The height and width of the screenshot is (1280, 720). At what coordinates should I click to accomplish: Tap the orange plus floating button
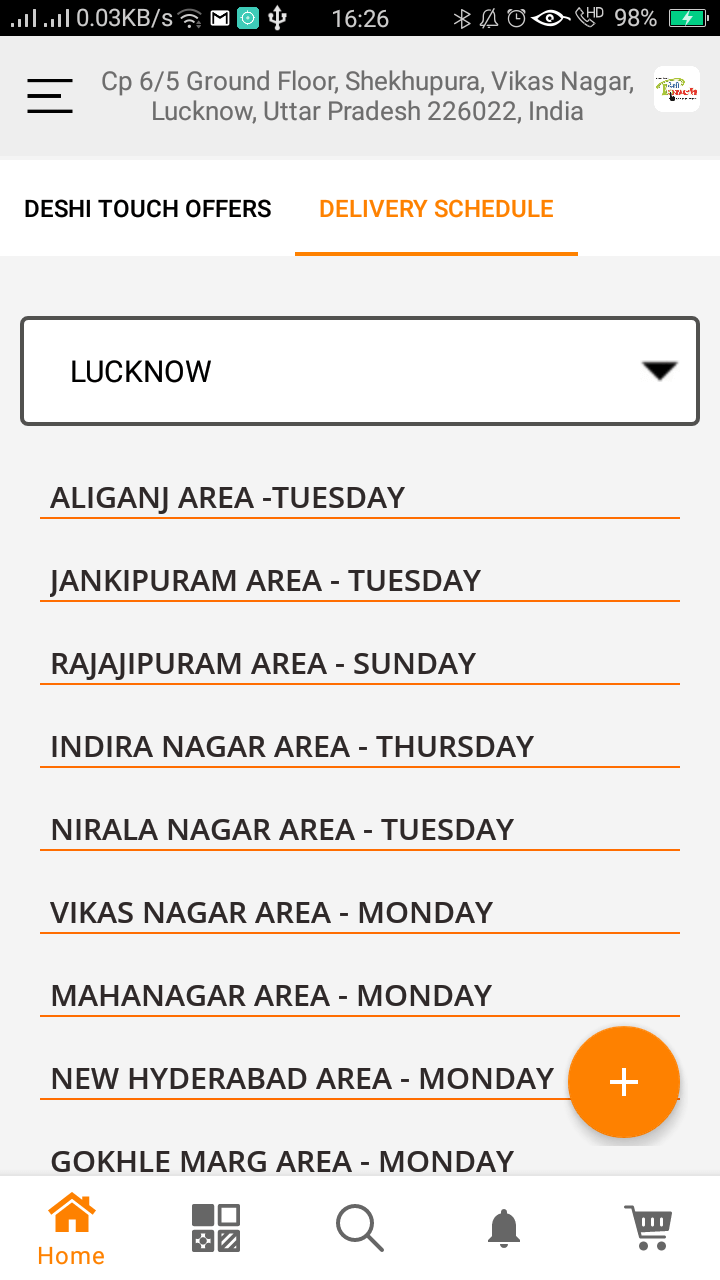pos(624,1082)
